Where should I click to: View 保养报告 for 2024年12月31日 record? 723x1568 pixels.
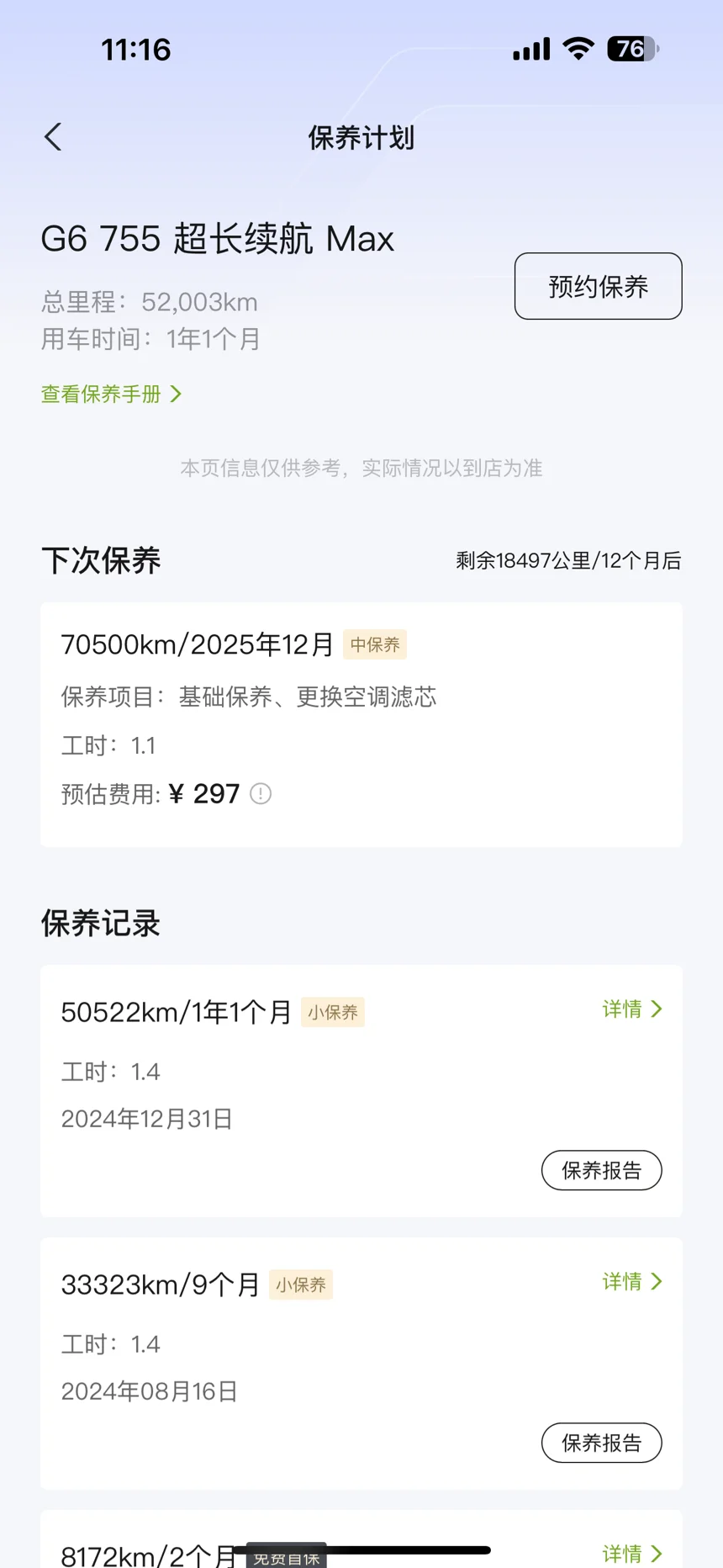(x=601, y=1170)
